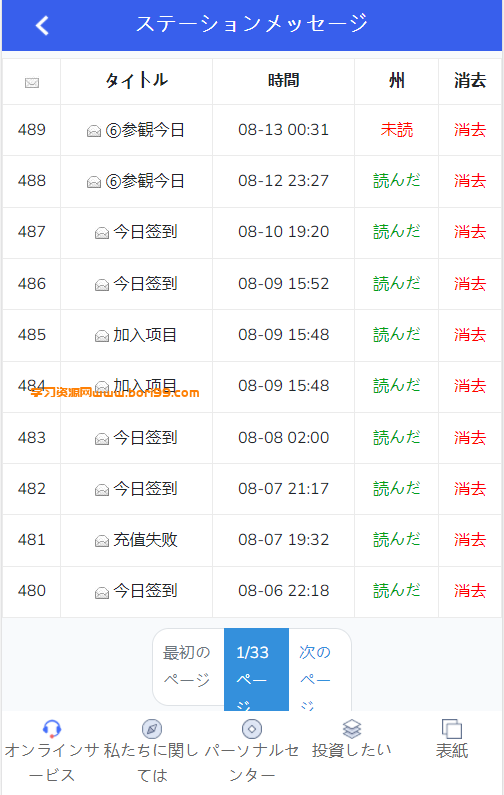This screenshot has width=504, height=795.
Task: Open message 480 今日签到
Action: [136, 591]
